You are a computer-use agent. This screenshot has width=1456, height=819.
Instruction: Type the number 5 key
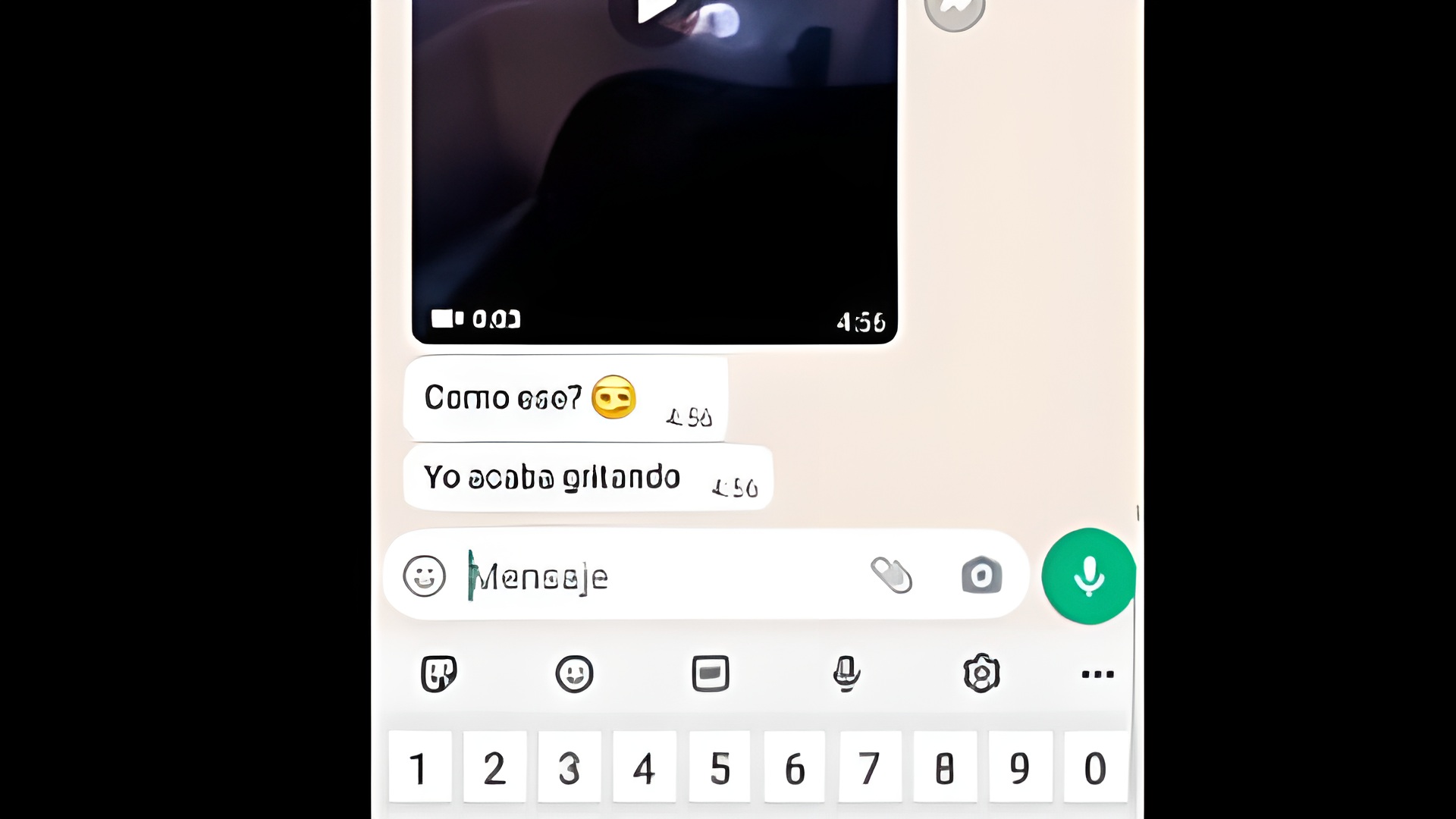(x=720, y=767)
